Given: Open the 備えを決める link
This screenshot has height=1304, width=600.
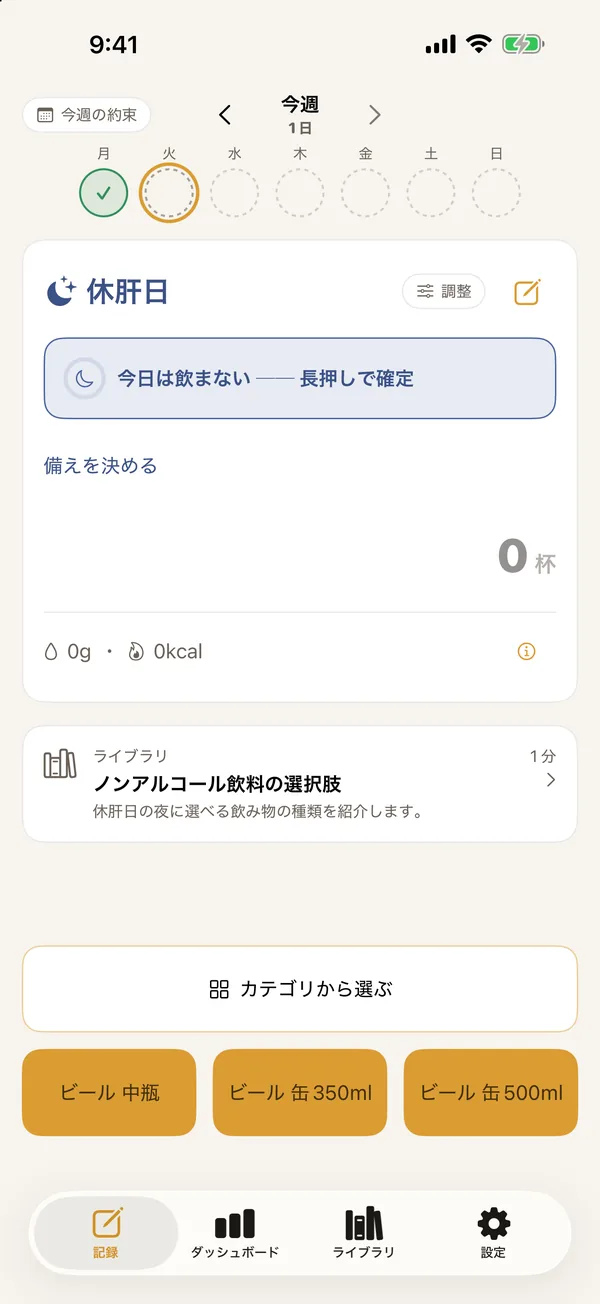Looking at the screenshot, I should click(x=101, y=466).
